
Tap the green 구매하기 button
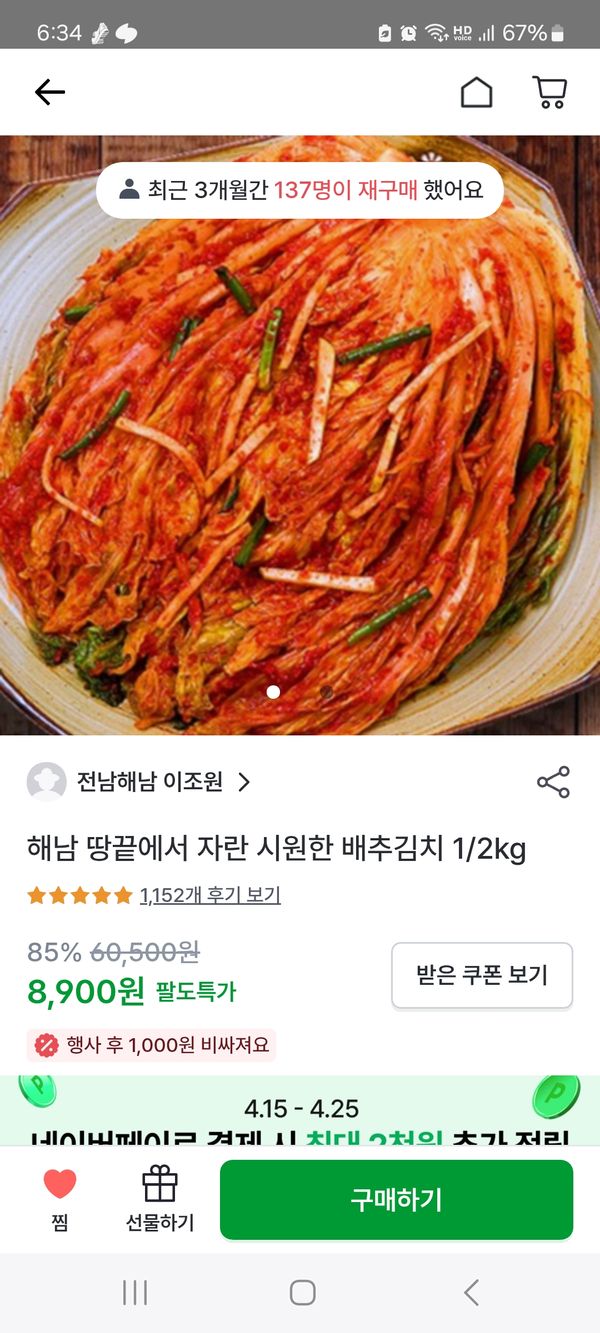tap(396, 1200)
